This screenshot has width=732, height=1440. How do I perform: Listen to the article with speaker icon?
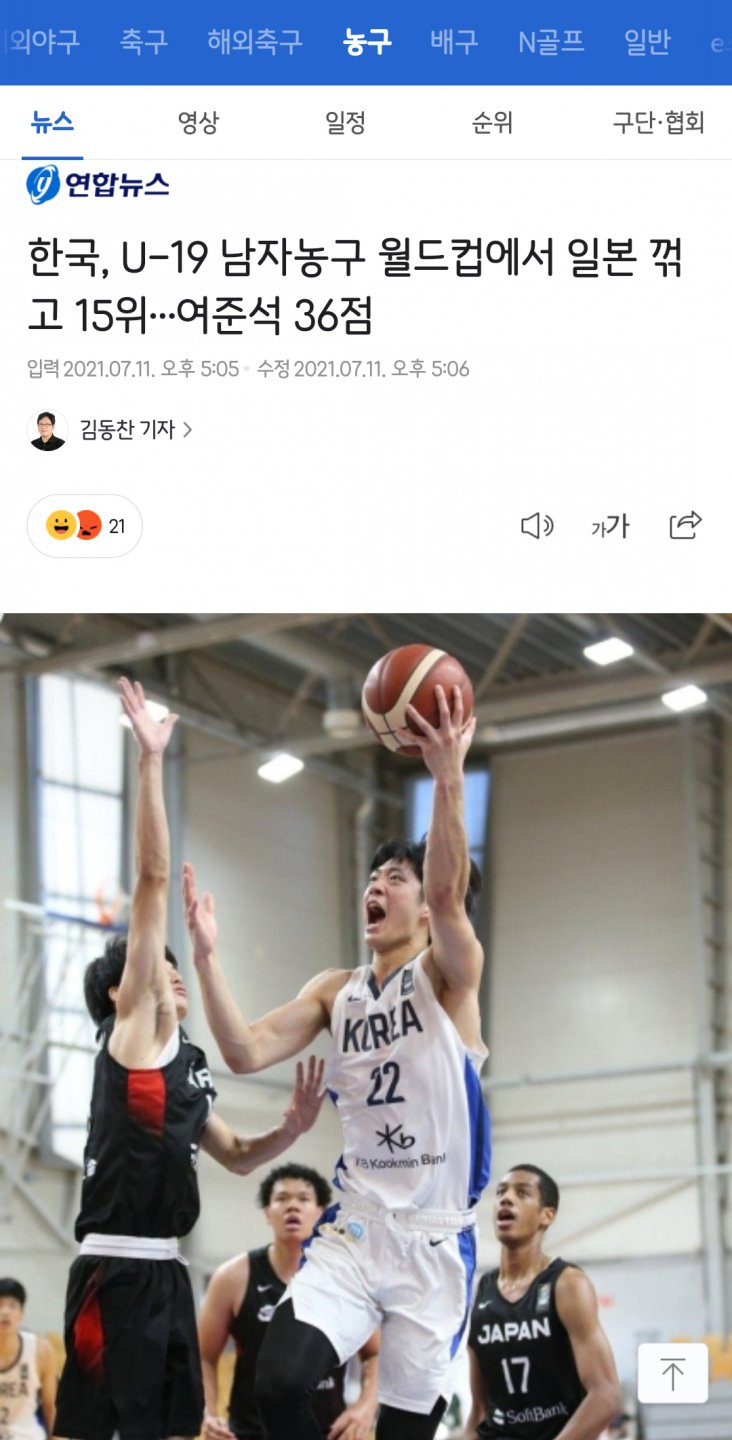click(537, 526)
